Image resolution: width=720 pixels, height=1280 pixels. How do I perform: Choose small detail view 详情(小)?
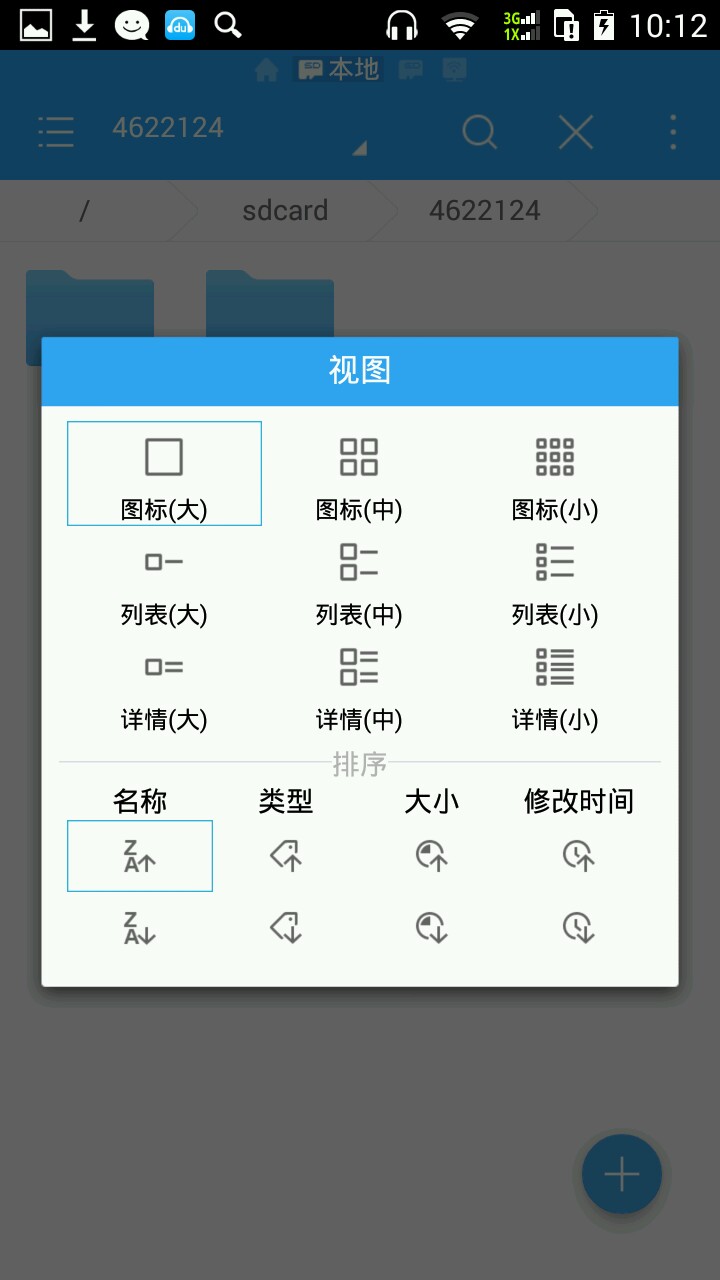pyautogui.click(x=555, y=685)
